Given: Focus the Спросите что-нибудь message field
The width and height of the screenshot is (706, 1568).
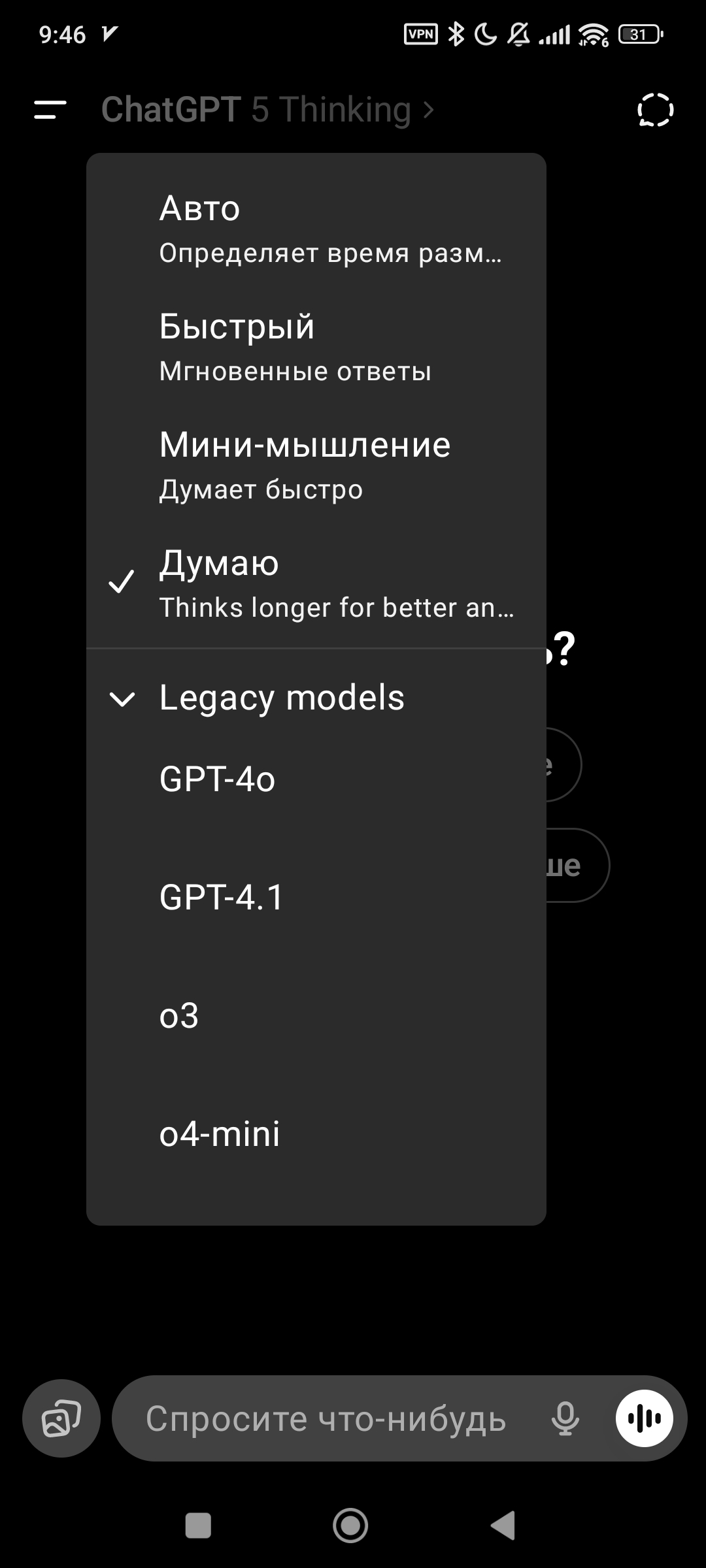Looking at the screenshot, I should (327, 1418).
